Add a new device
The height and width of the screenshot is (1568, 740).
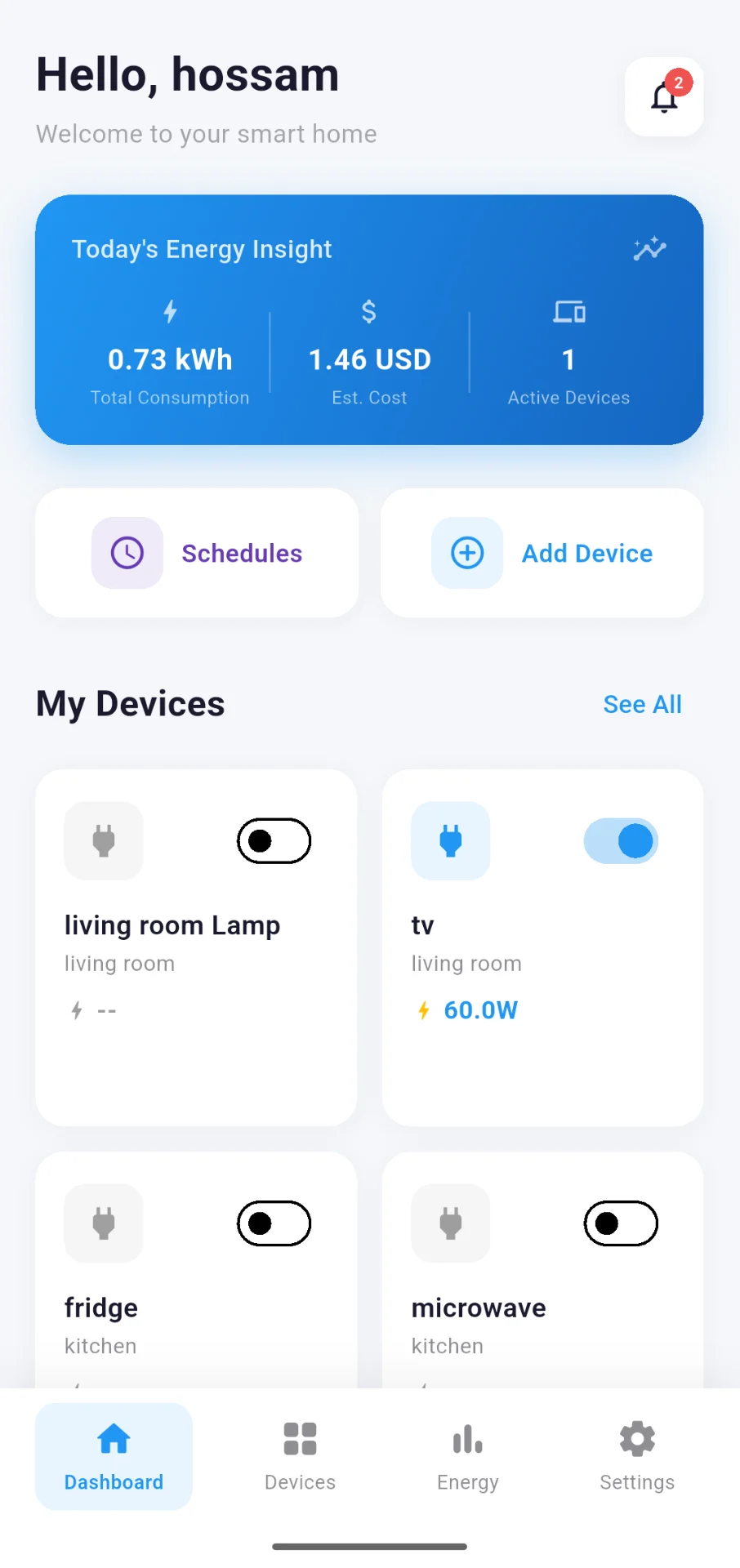click(542, 553)
